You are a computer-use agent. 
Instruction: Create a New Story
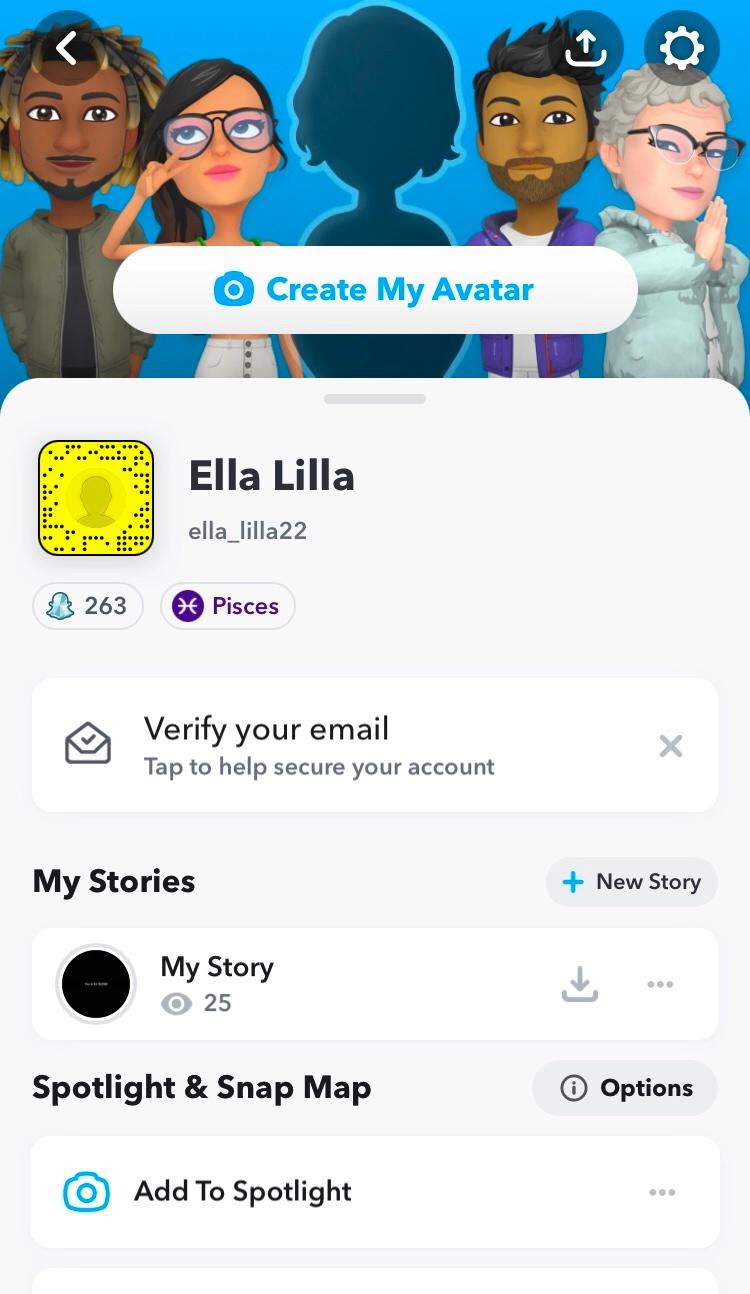[631, 882]
